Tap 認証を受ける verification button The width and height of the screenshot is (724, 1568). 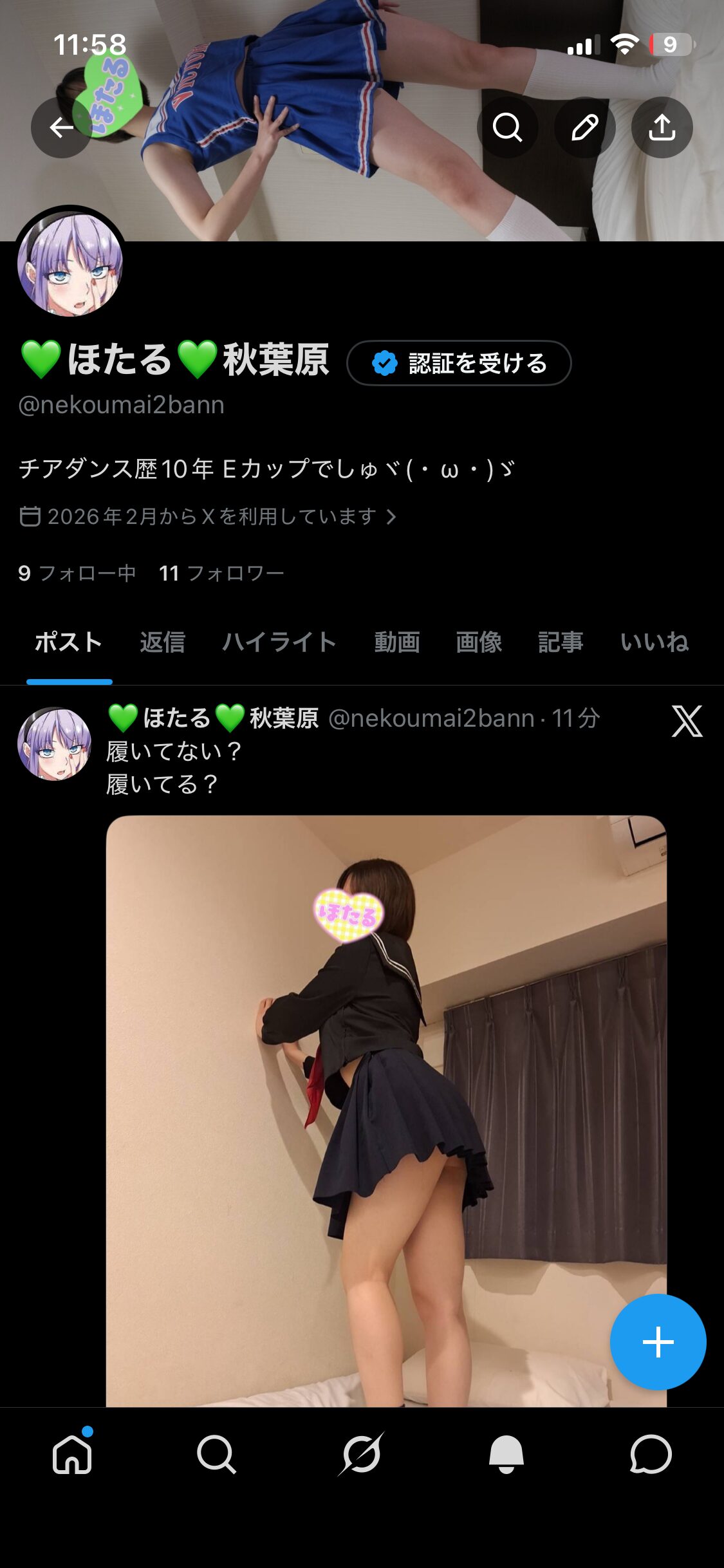tap(459, 363)
